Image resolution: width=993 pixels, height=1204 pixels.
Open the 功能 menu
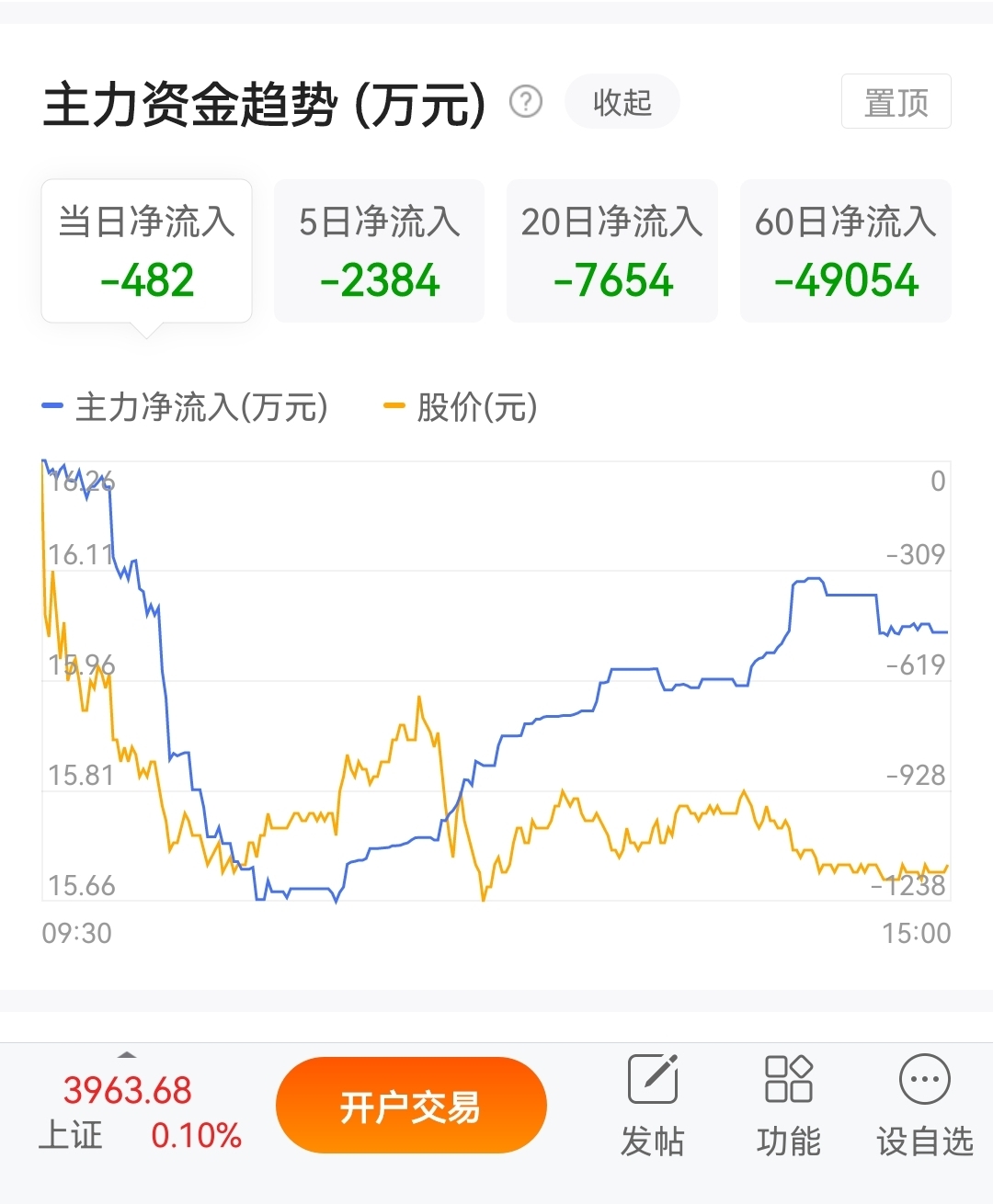click(789, 1106)
